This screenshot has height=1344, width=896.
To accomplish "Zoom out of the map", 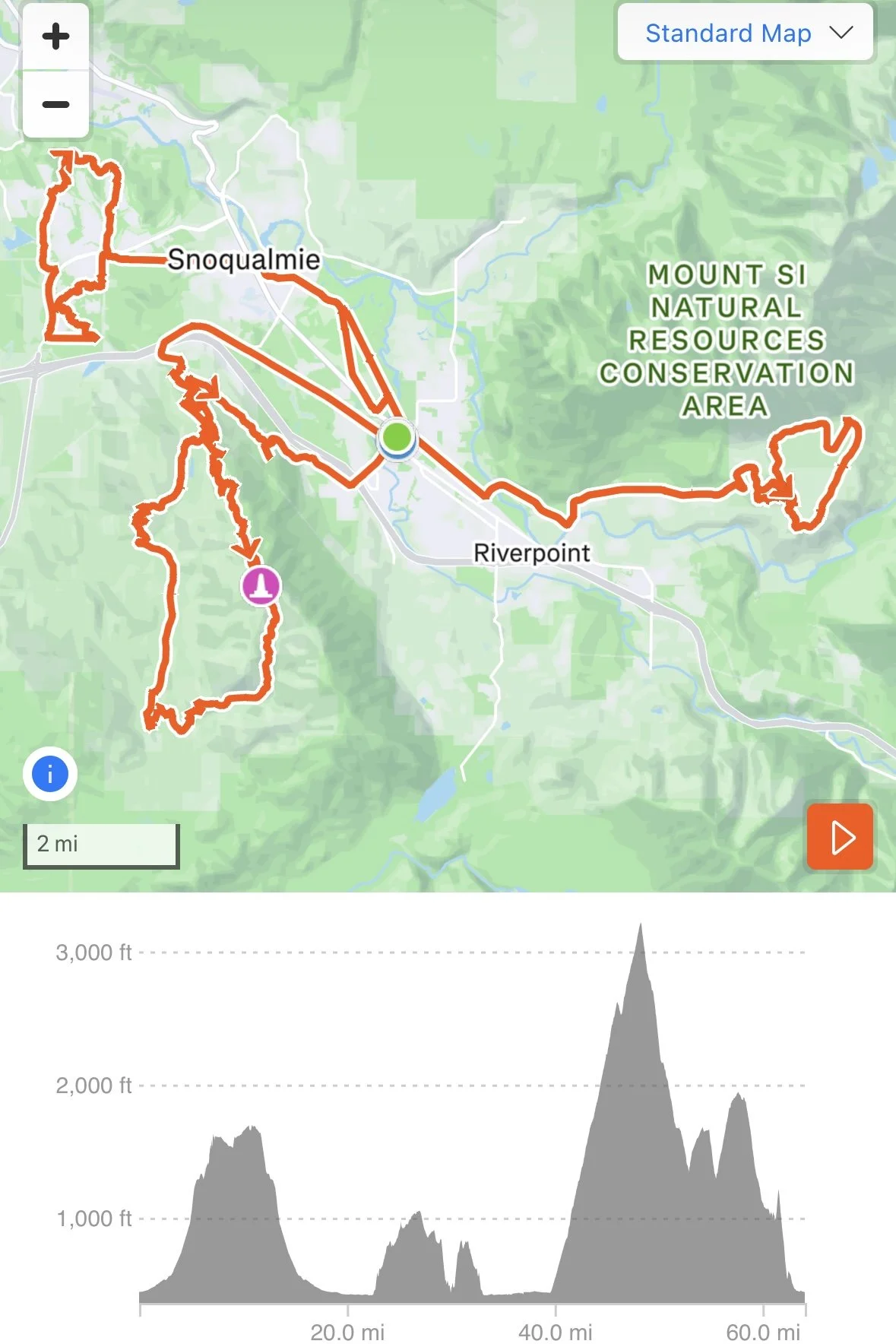I will (x=55, y=104).
